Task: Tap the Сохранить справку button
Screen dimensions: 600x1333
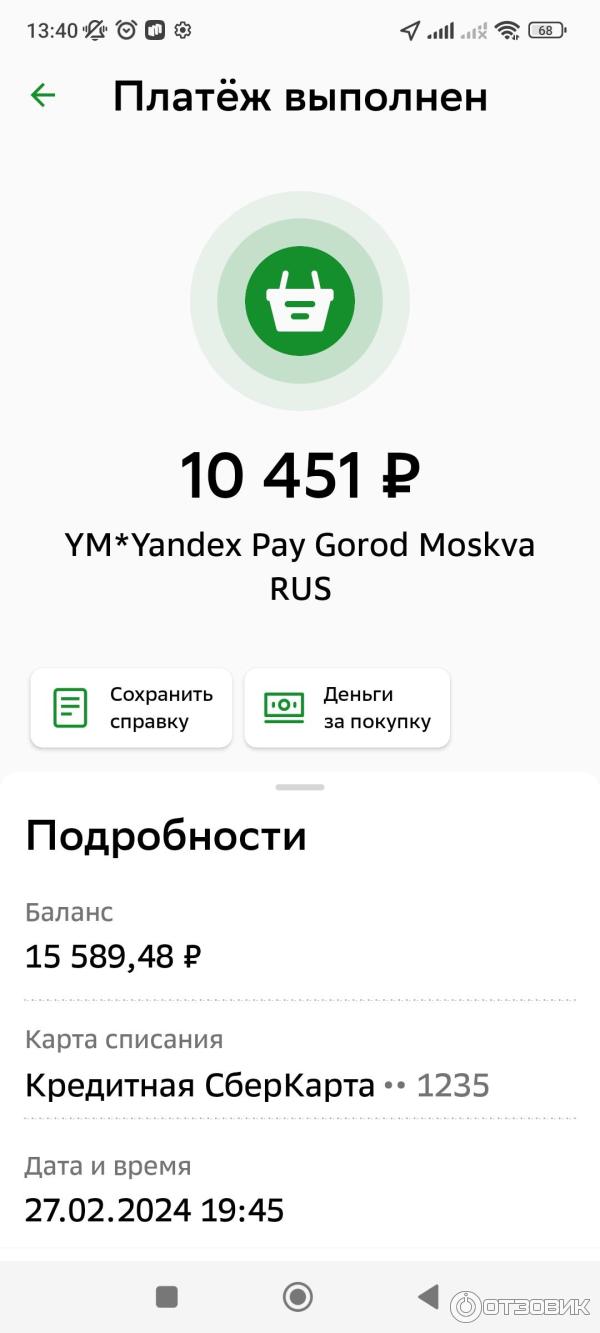Action: click(x=131, y=708)
